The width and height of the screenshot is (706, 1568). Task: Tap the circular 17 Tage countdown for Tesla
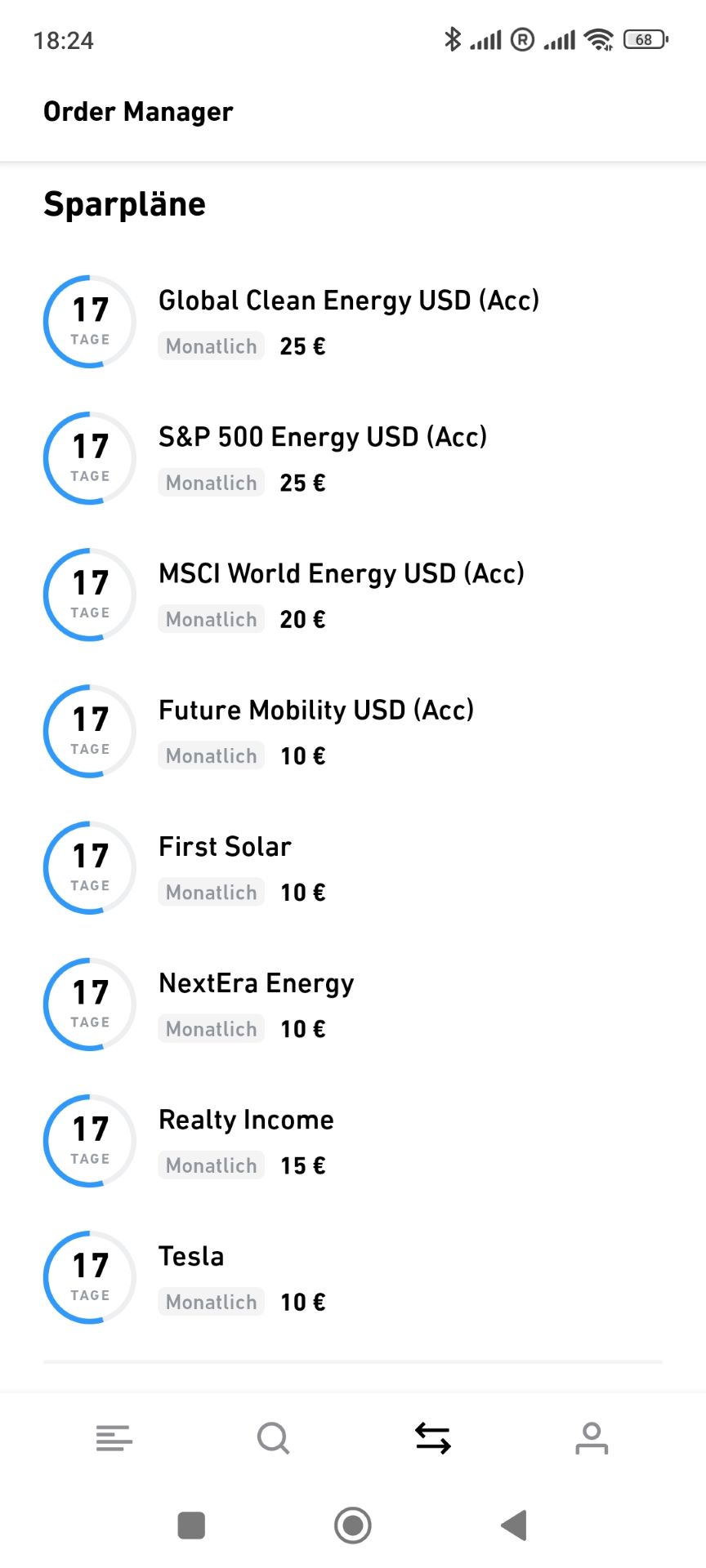point(88,1277)
